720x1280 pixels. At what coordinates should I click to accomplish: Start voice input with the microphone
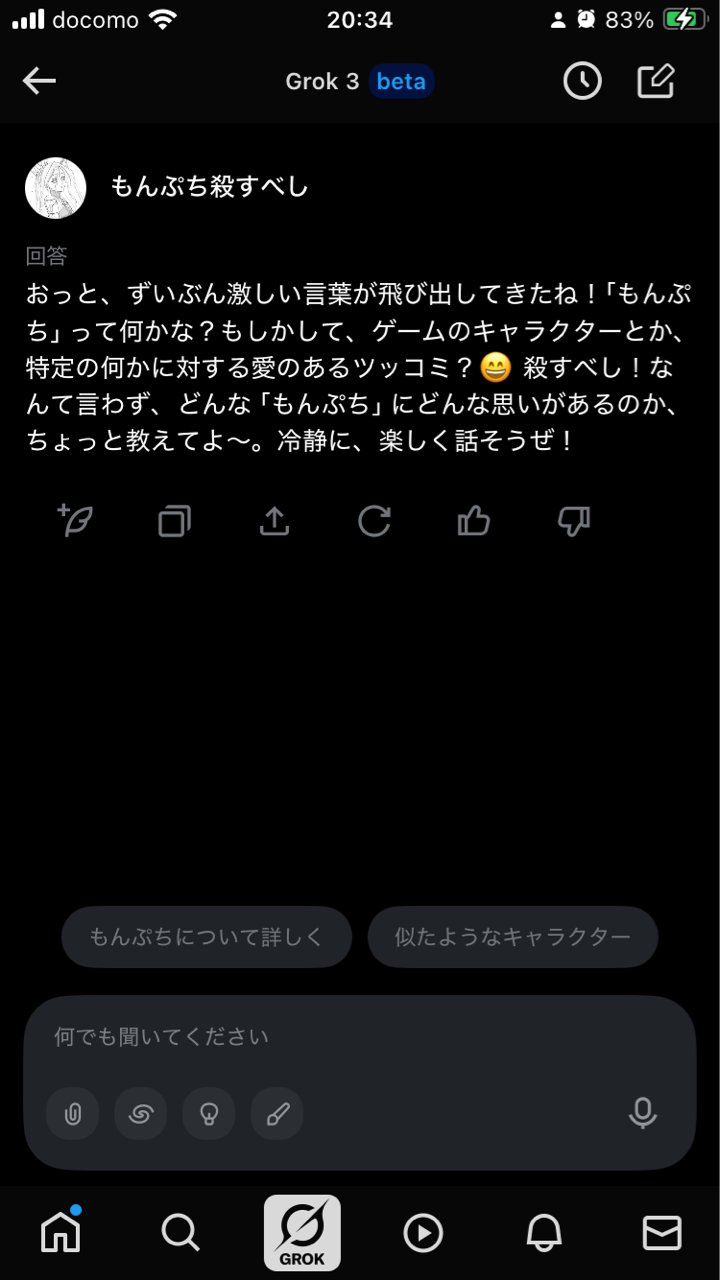[642, 1114]
